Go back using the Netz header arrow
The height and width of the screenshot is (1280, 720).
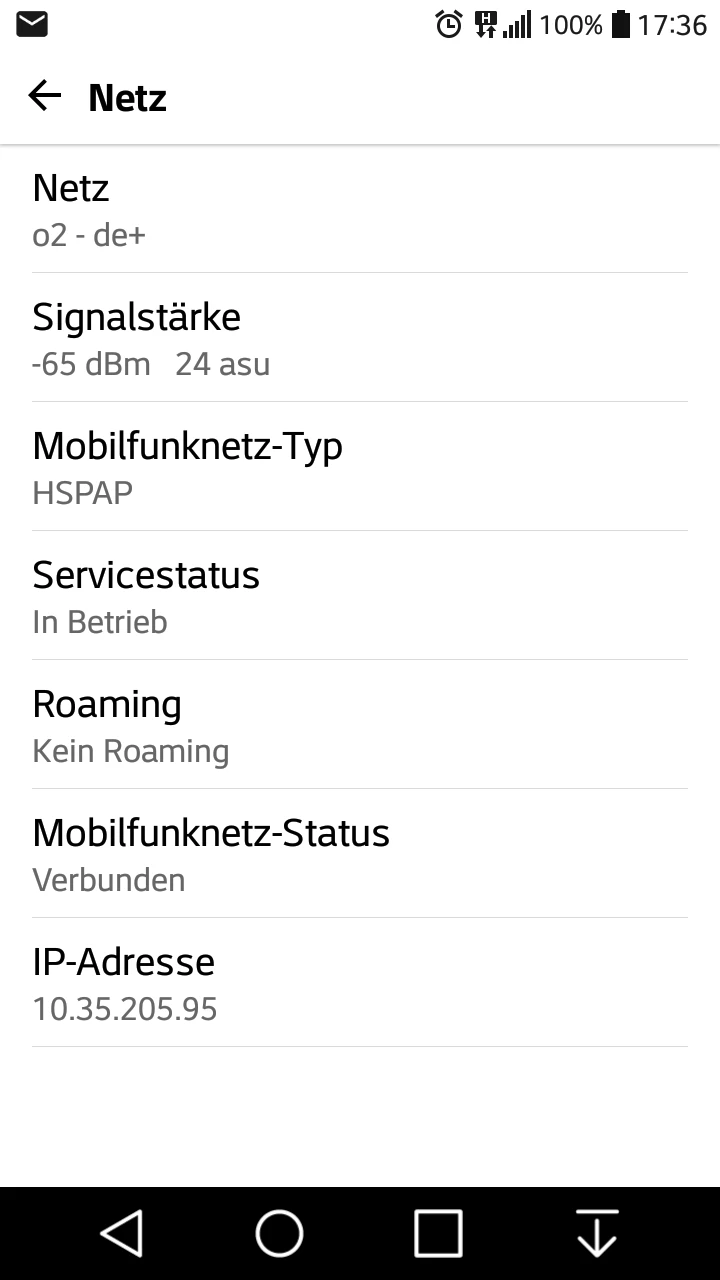pos(45,96)
